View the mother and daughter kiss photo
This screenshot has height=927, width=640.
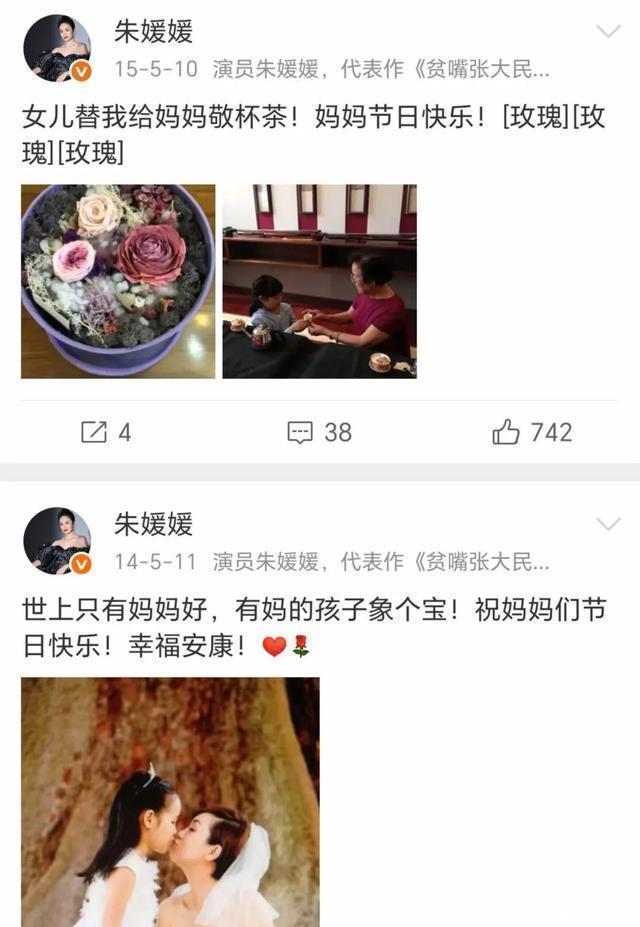point(170,801)
